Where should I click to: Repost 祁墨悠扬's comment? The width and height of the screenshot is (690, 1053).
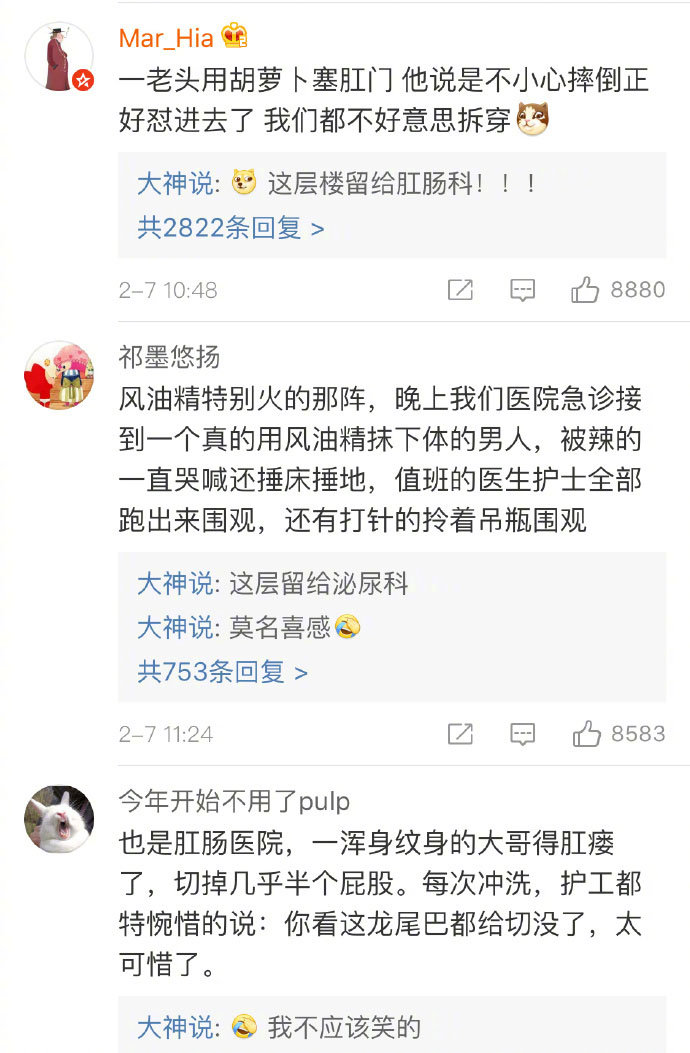pos(460,734)
